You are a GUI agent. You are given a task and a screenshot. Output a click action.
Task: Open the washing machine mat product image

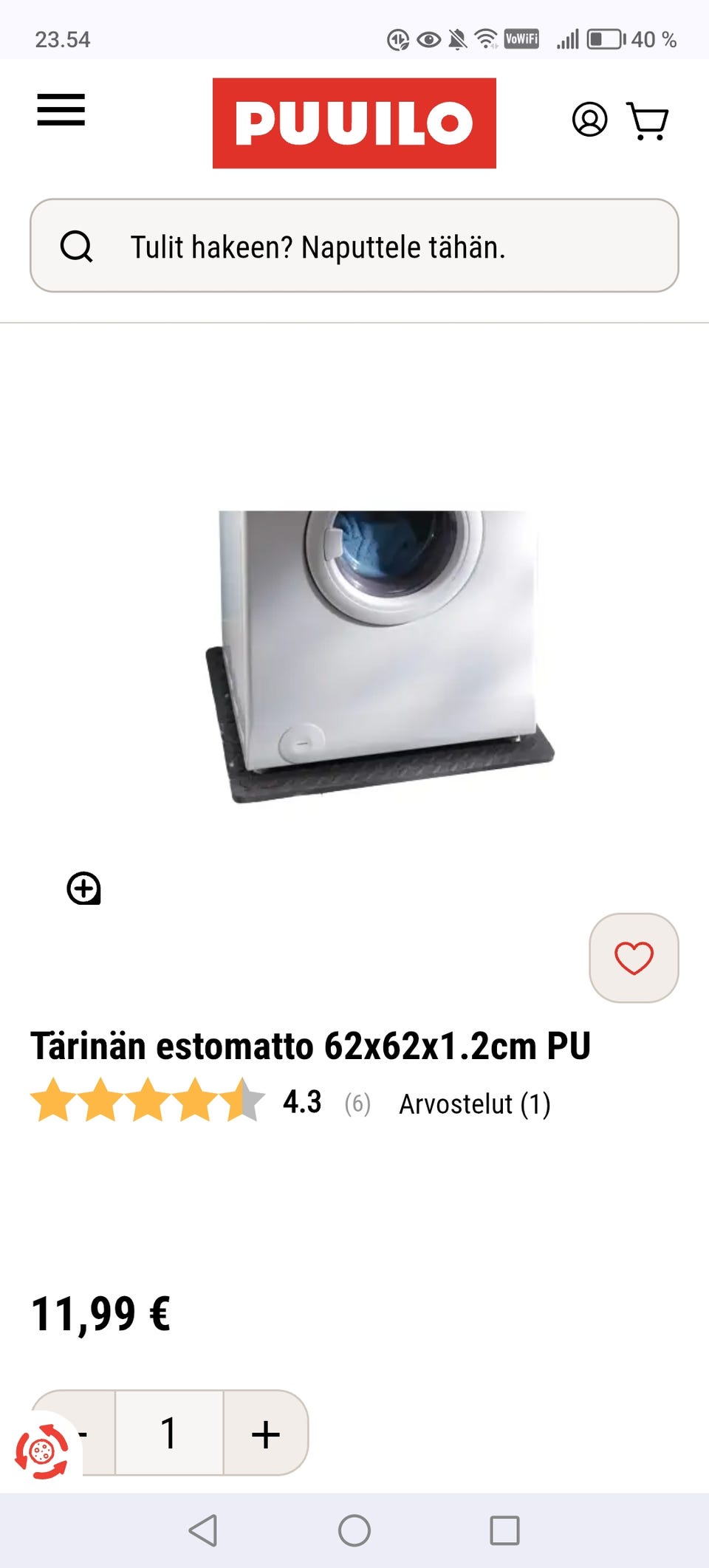[380, 657]
